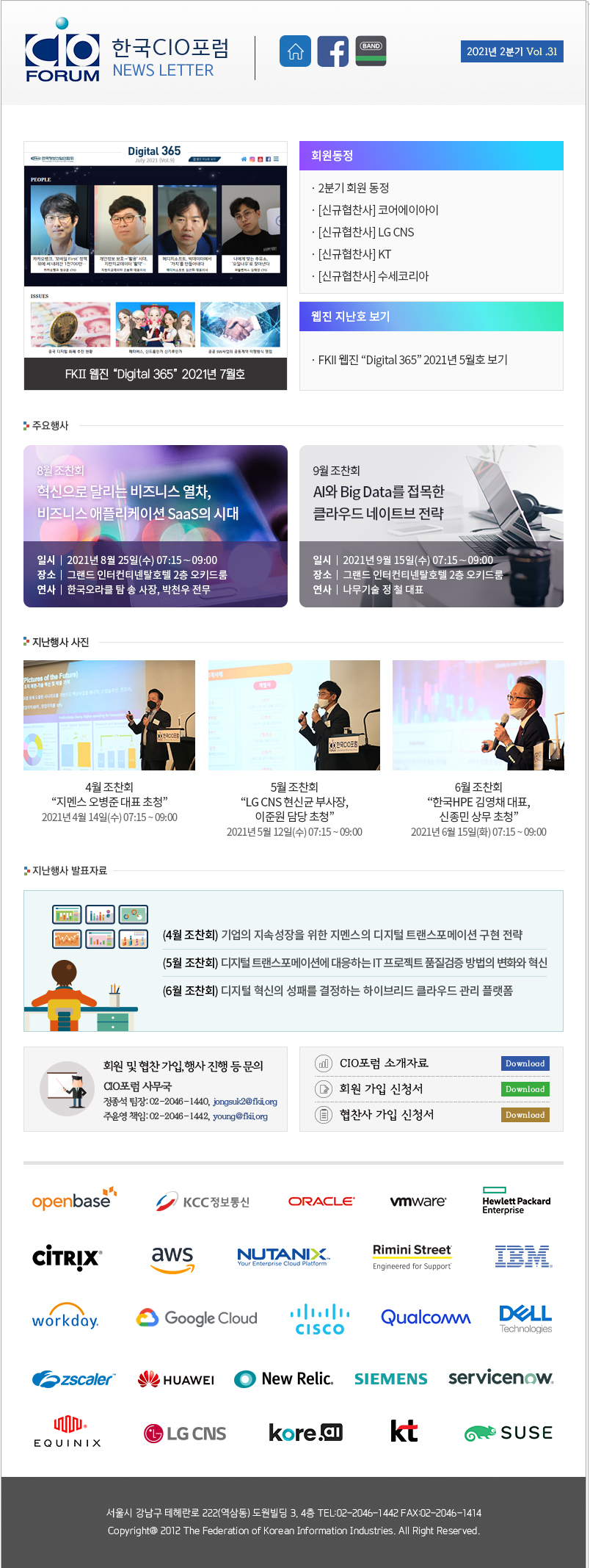The width and height of the screenshot is (590, 1568).
Task: Download 회원 가입 신청서
Action: pyautogui.click(x=525, y=1089)
